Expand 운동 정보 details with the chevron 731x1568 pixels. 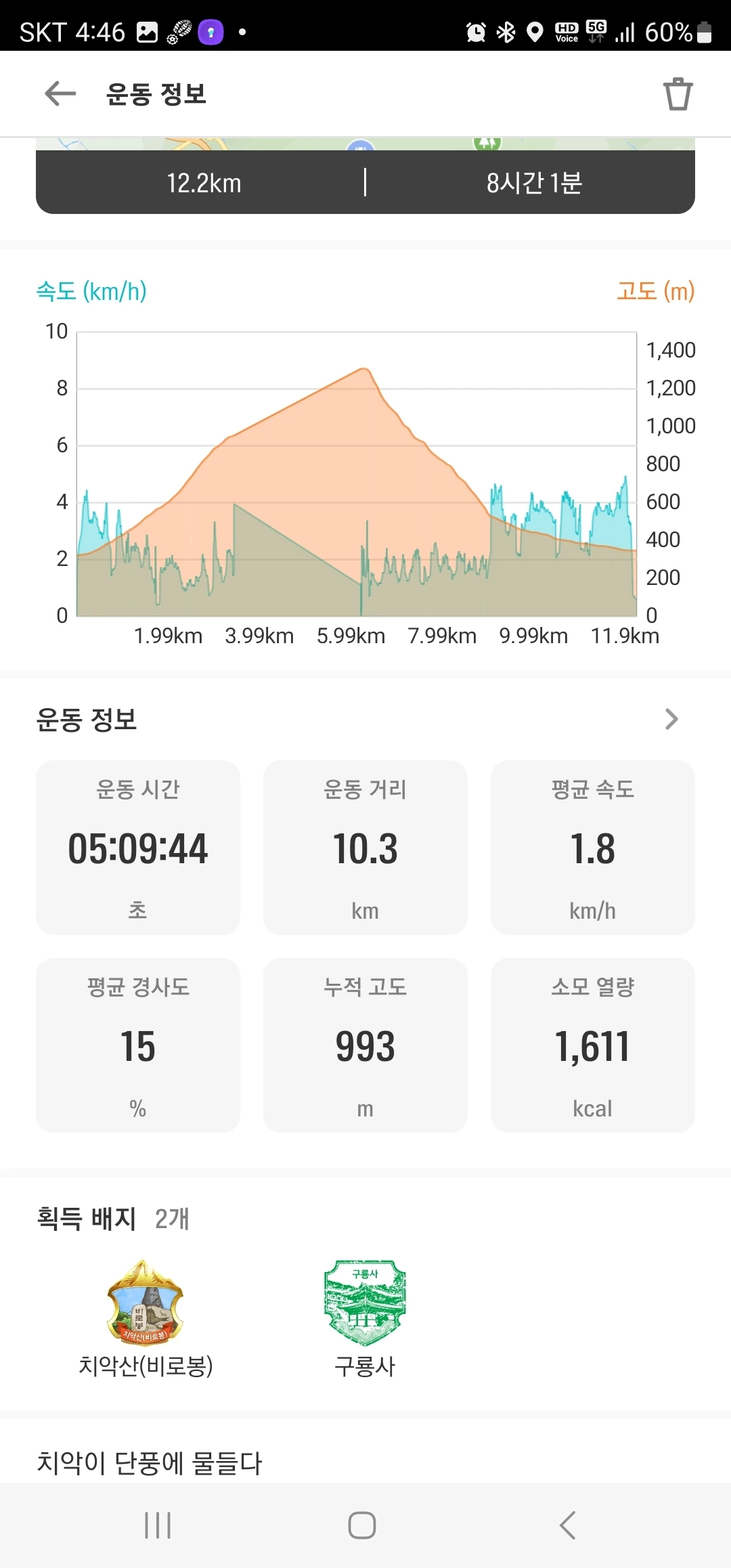pyautogui.click(x=671, y=719)
